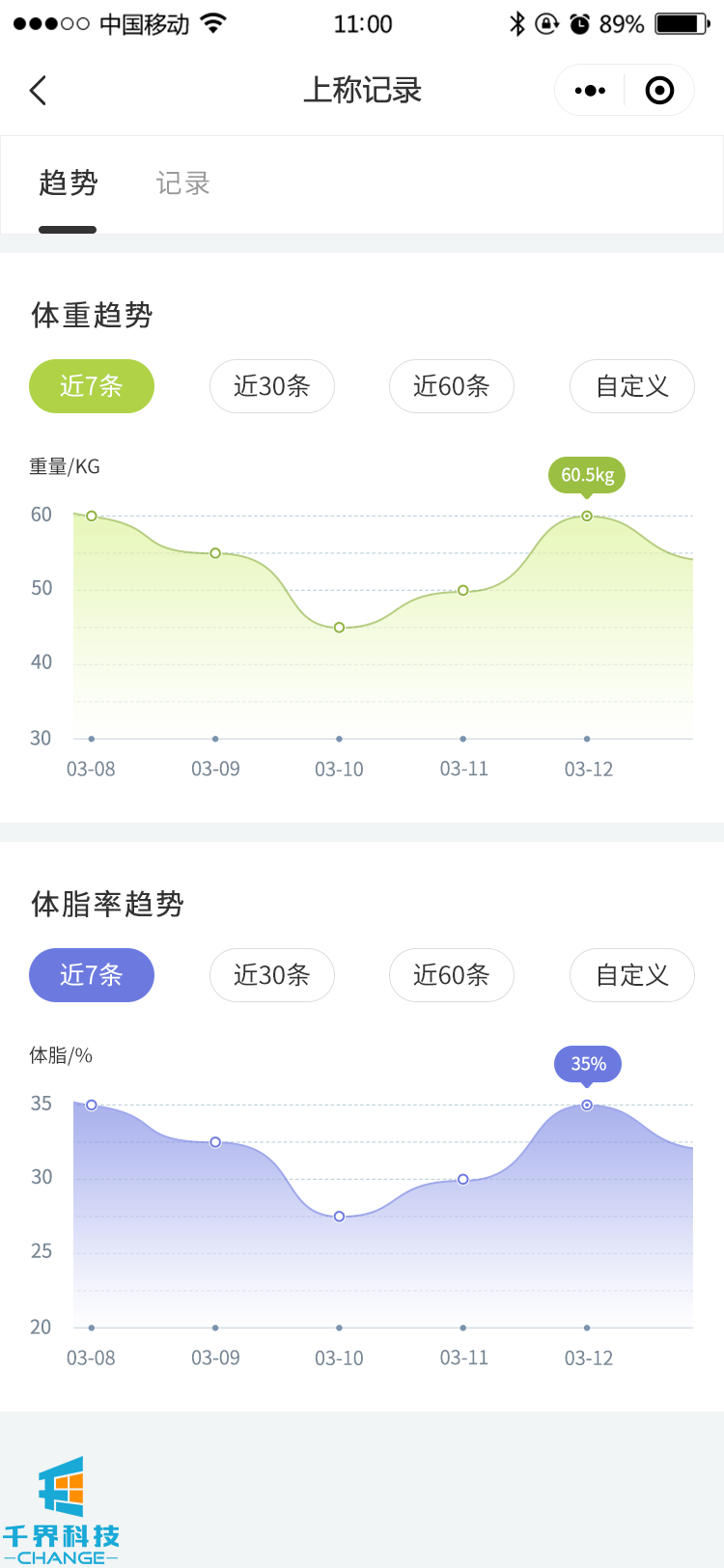Go back from 上称记录 page

click(x=39, y=91)
